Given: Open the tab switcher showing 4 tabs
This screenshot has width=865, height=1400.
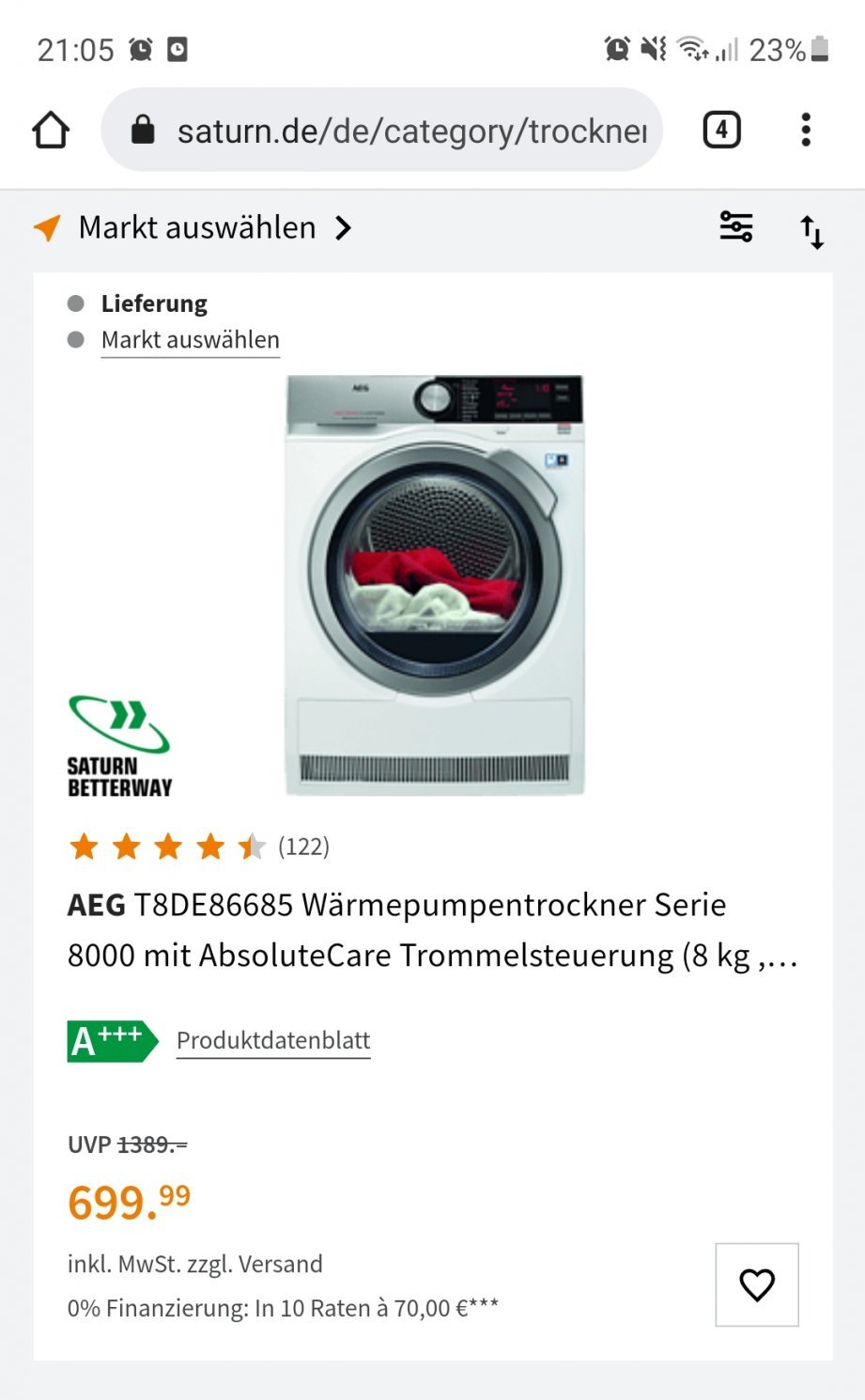Looking at the screenshot, I should 721,130.
